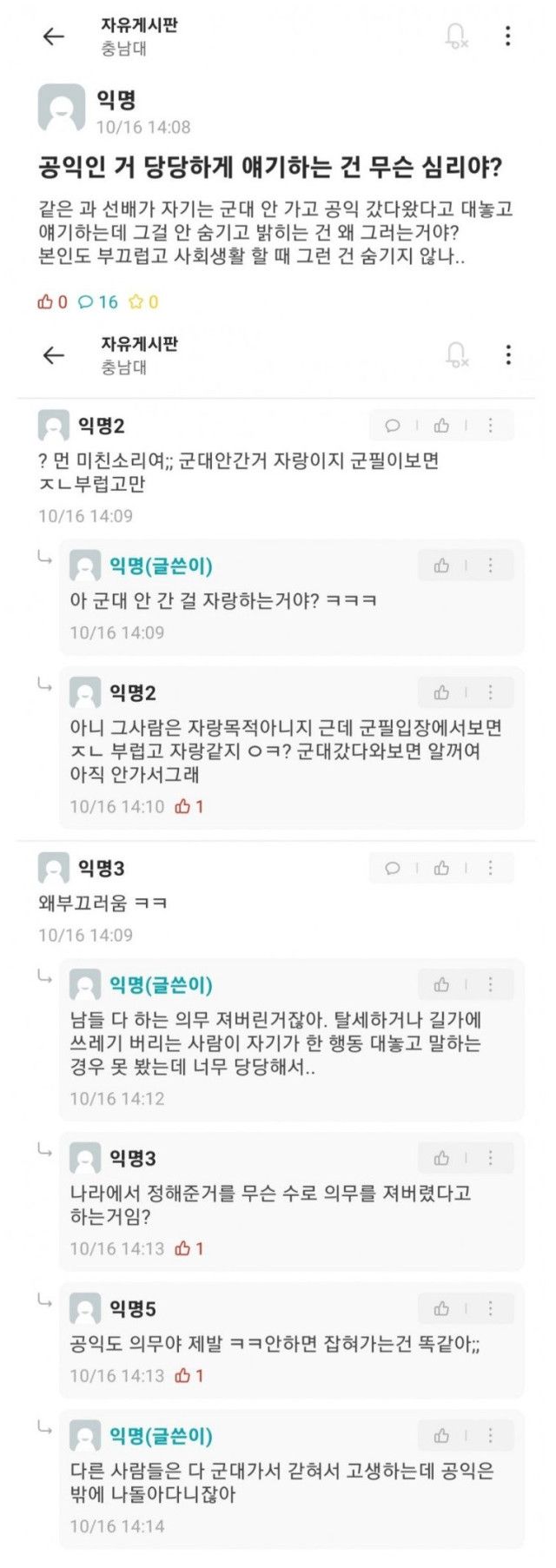Open options for 익명5's '공익도 의무야' reply
Viewport: 556px width, 1568px height.
pos(490,1308)
